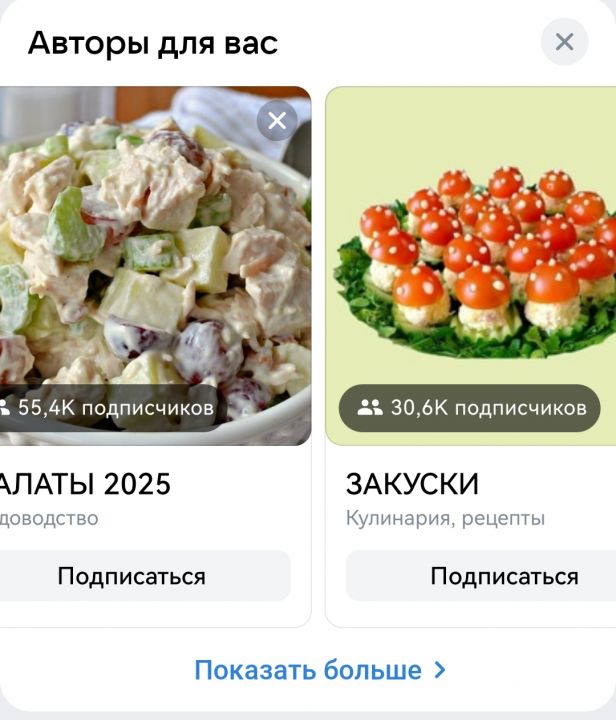Close the "Авторы для вас" panel
The image size is (616, 720).
[564, 42]
